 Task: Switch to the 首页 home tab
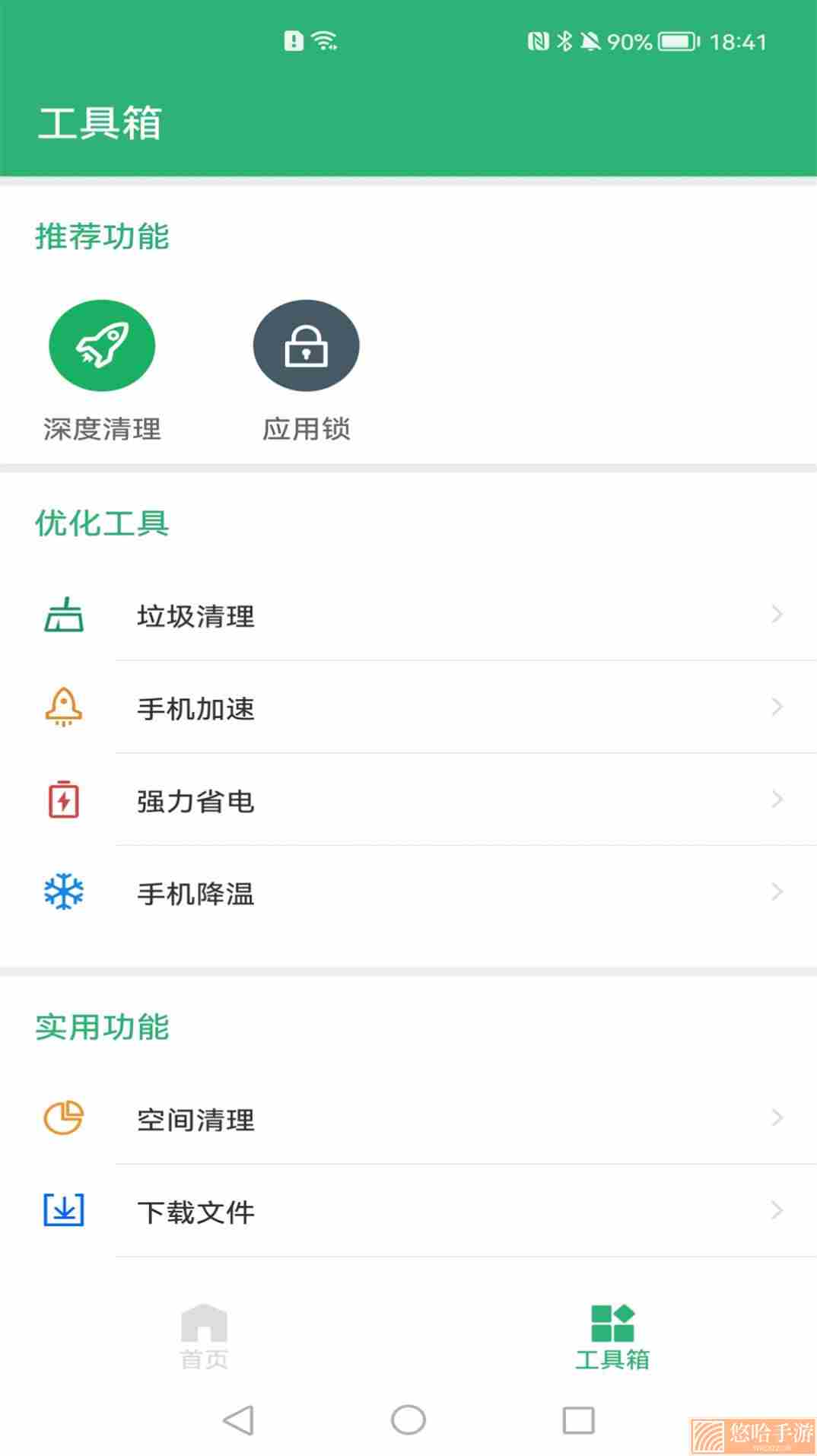click(x=204, y=1337)
